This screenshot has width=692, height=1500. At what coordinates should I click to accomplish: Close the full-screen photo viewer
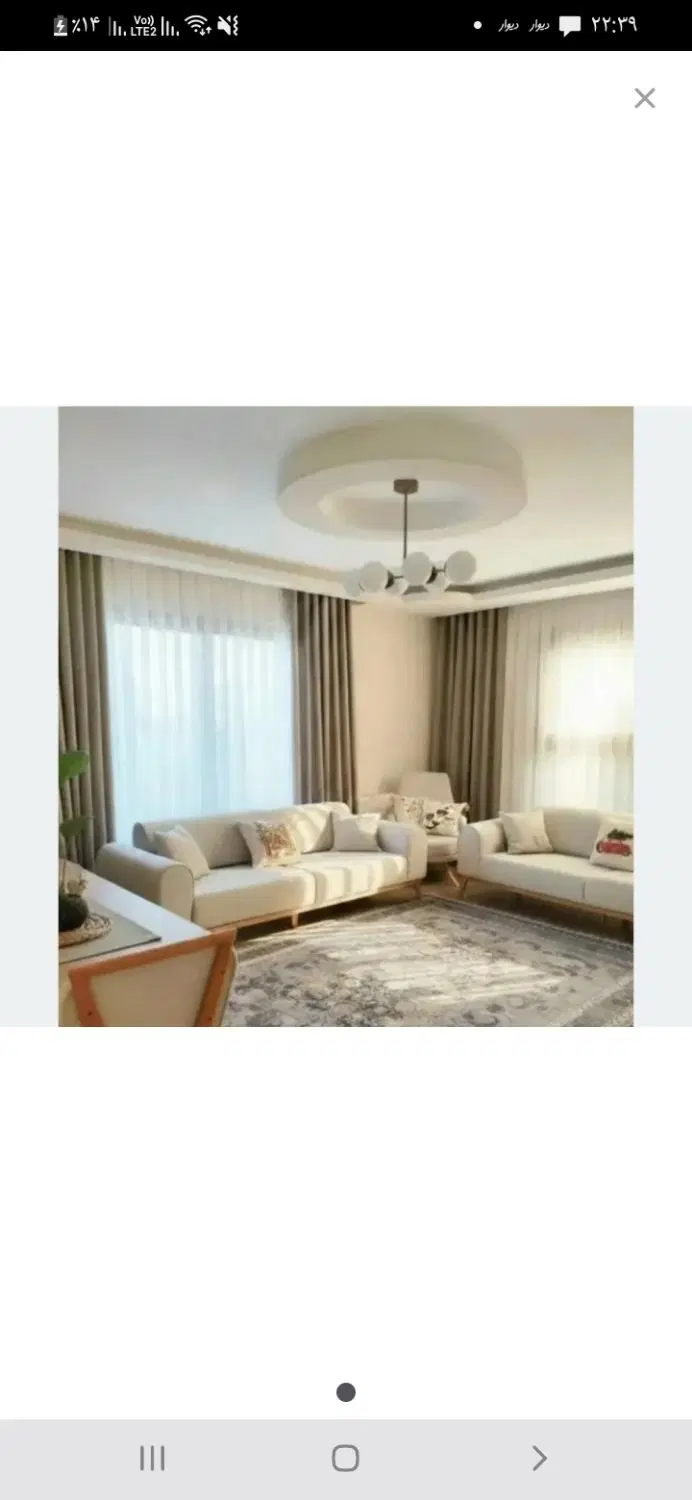click(x=645, y=98)
